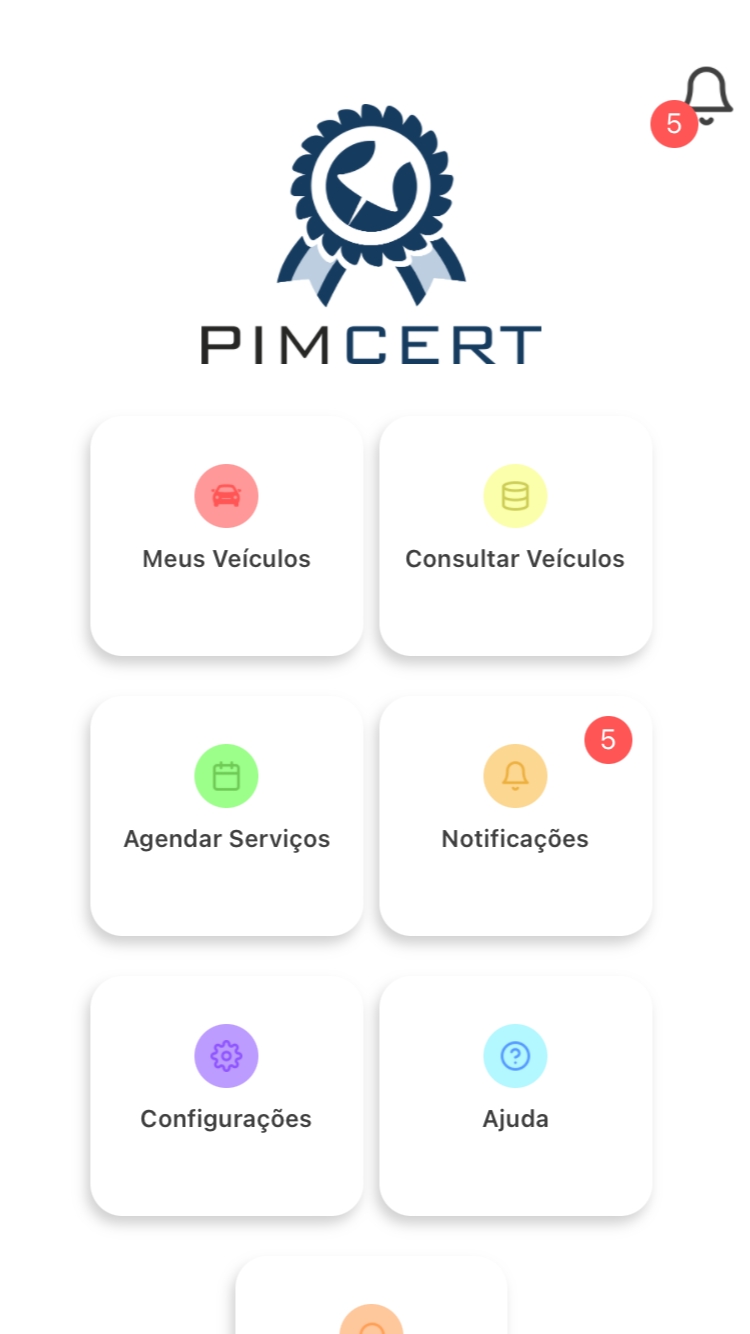Go to the Configurações card

click(x=227, y=1096)
